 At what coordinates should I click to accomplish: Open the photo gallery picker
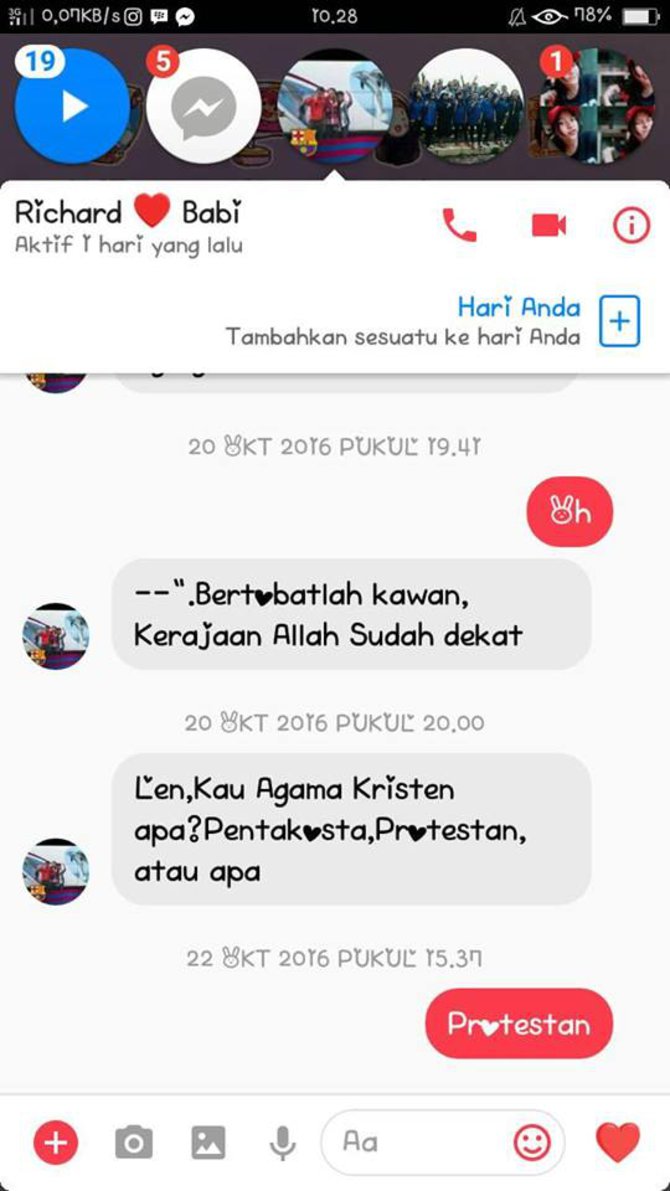(x=208, y=1141)
